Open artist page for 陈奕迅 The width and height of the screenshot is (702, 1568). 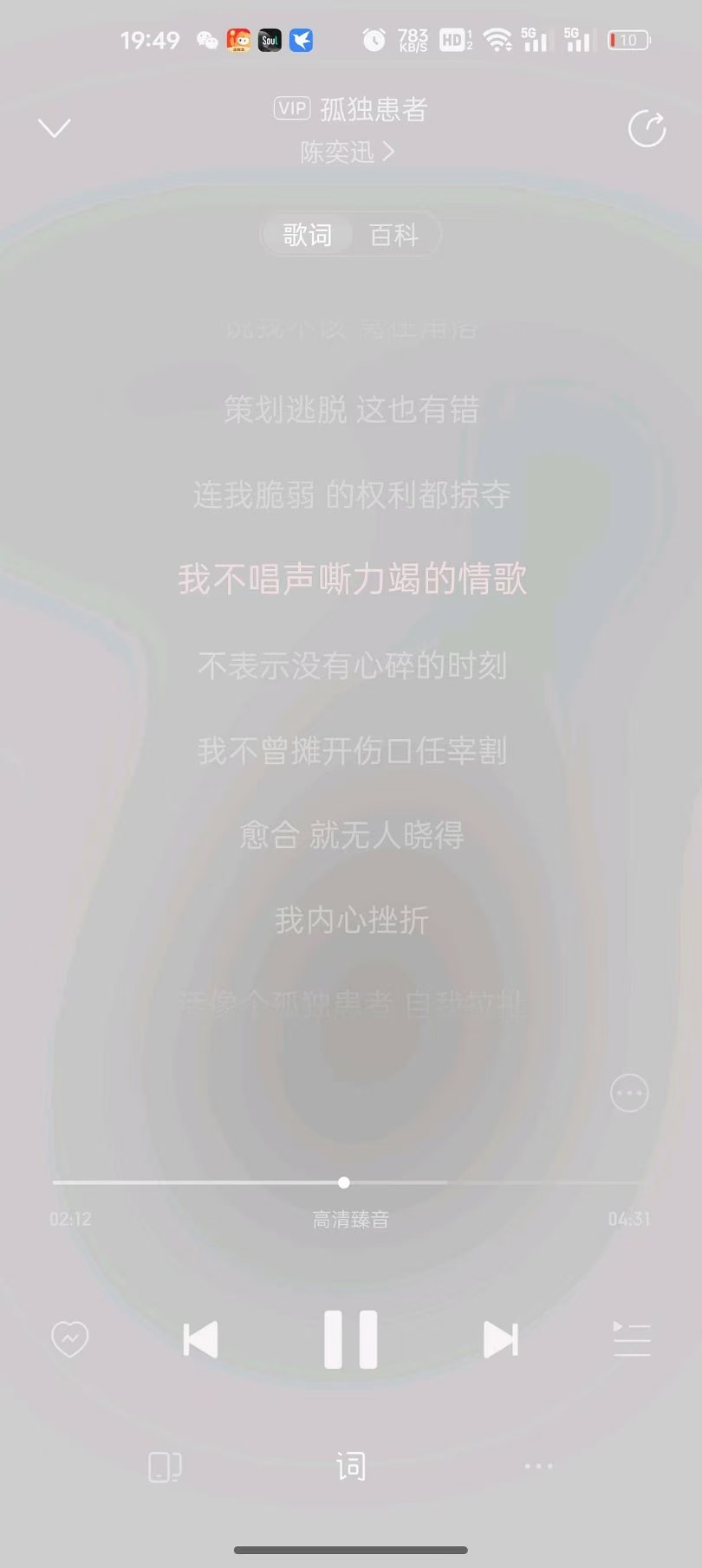347,152
